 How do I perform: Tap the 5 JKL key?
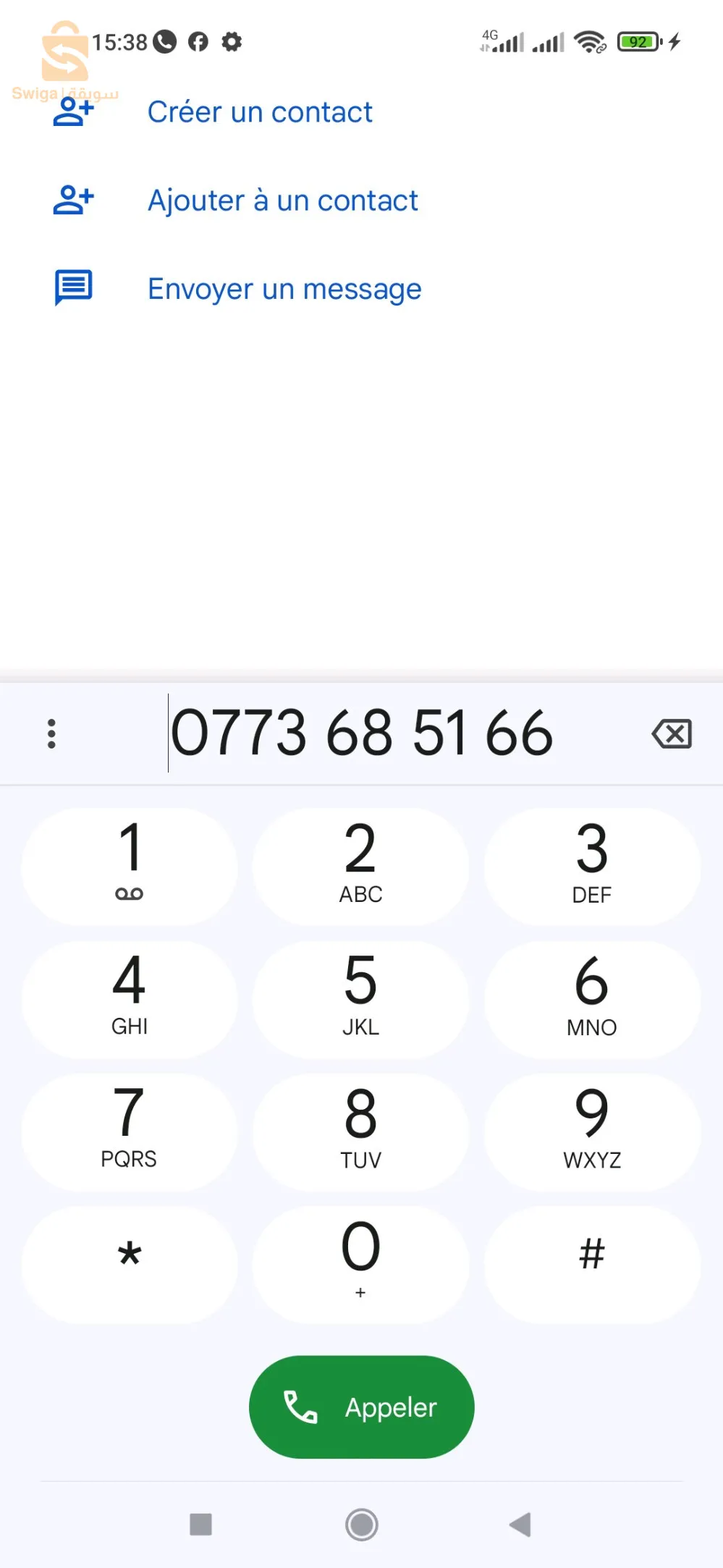click(360, 999)
